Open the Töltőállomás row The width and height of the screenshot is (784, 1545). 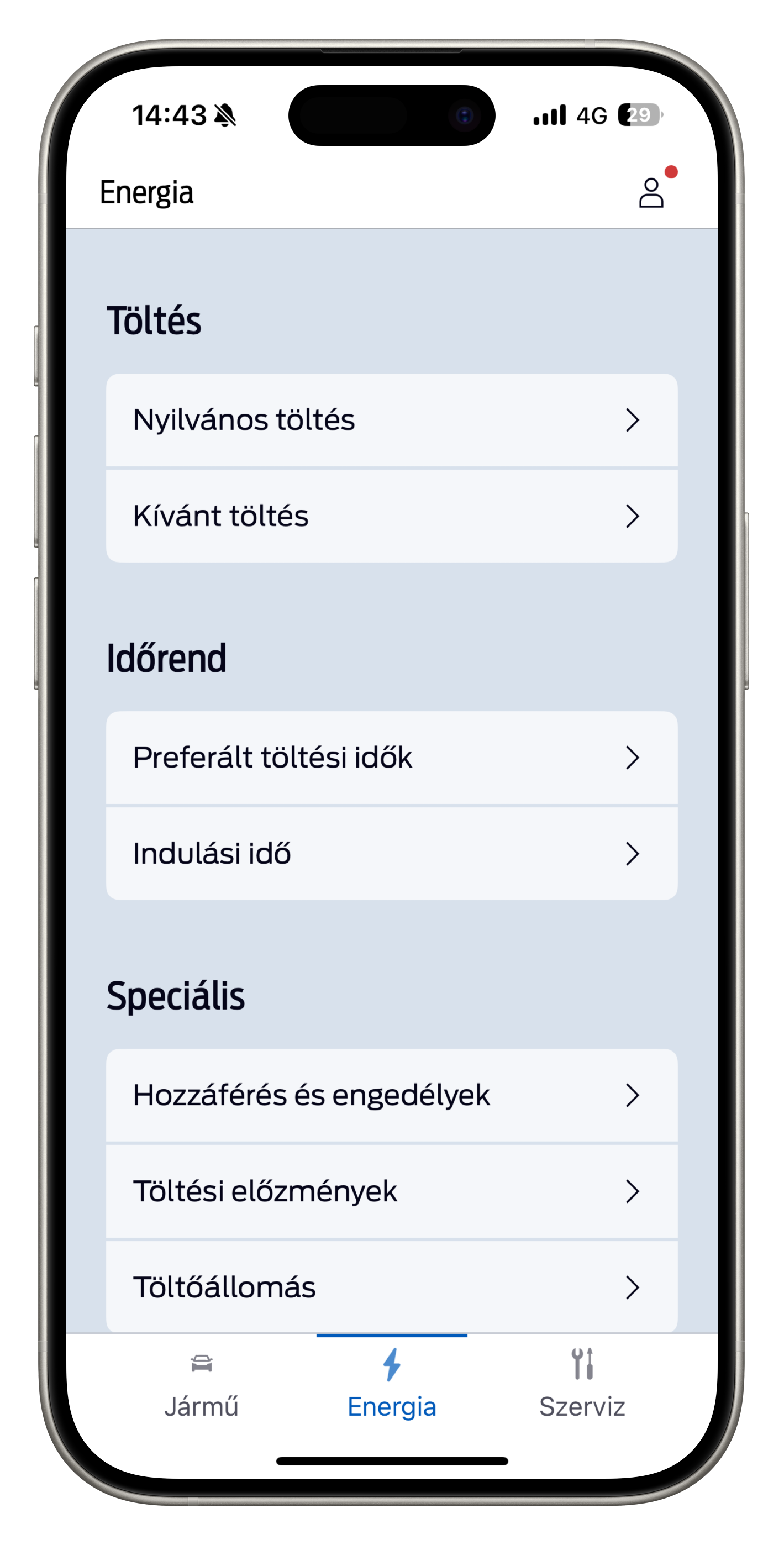tap(392, 1287)
